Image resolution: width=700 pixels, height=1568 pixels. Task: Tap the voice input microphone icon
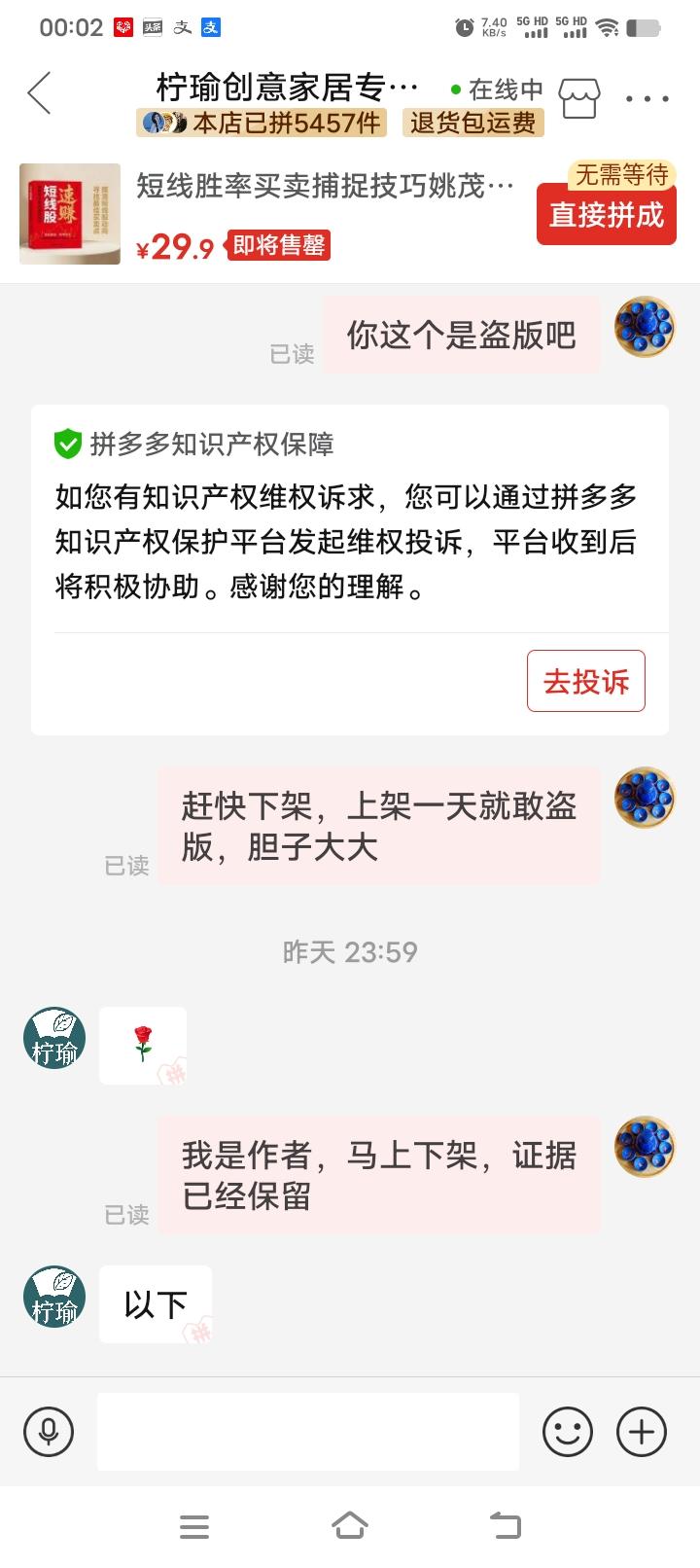(49, 1431)
